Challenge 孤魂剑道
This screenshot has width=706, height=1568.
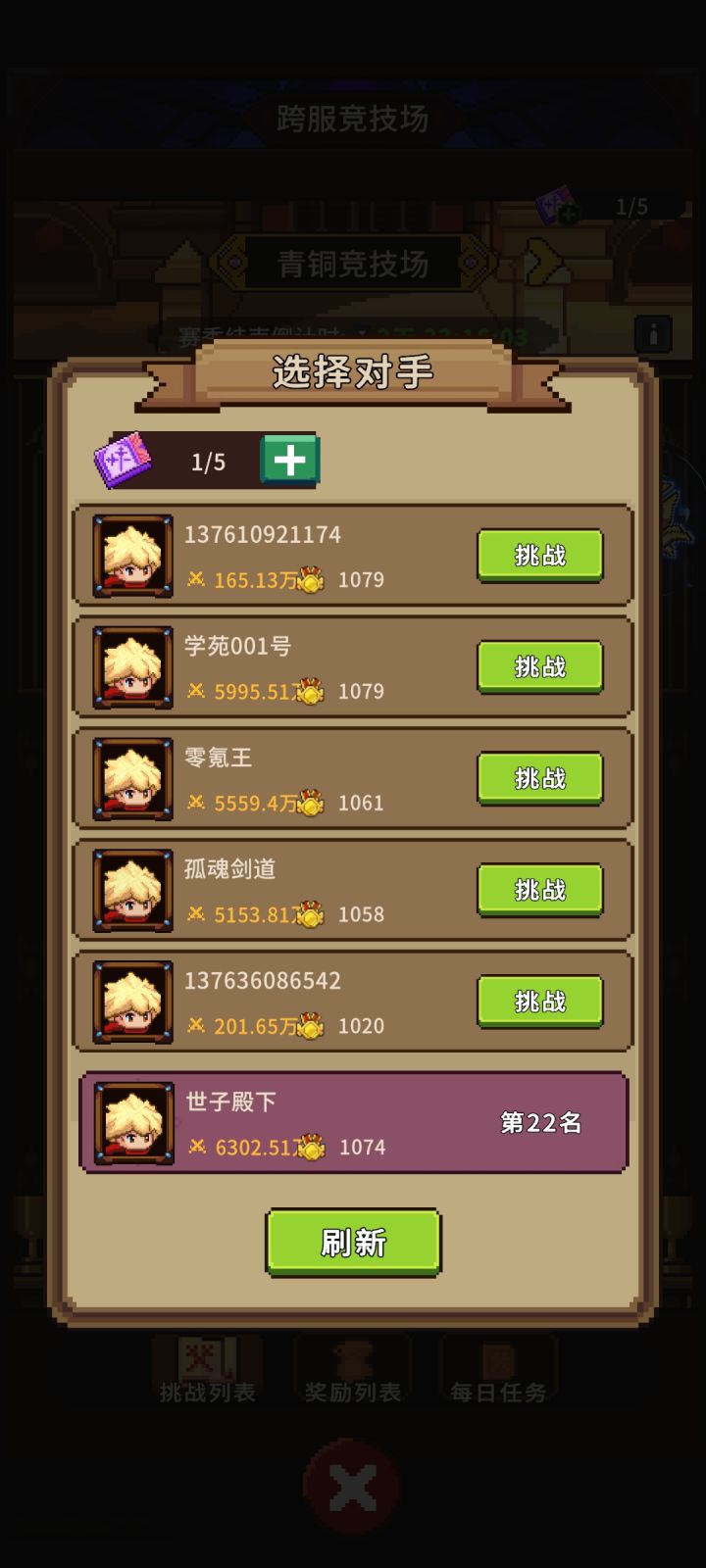(x=540, y=890)
